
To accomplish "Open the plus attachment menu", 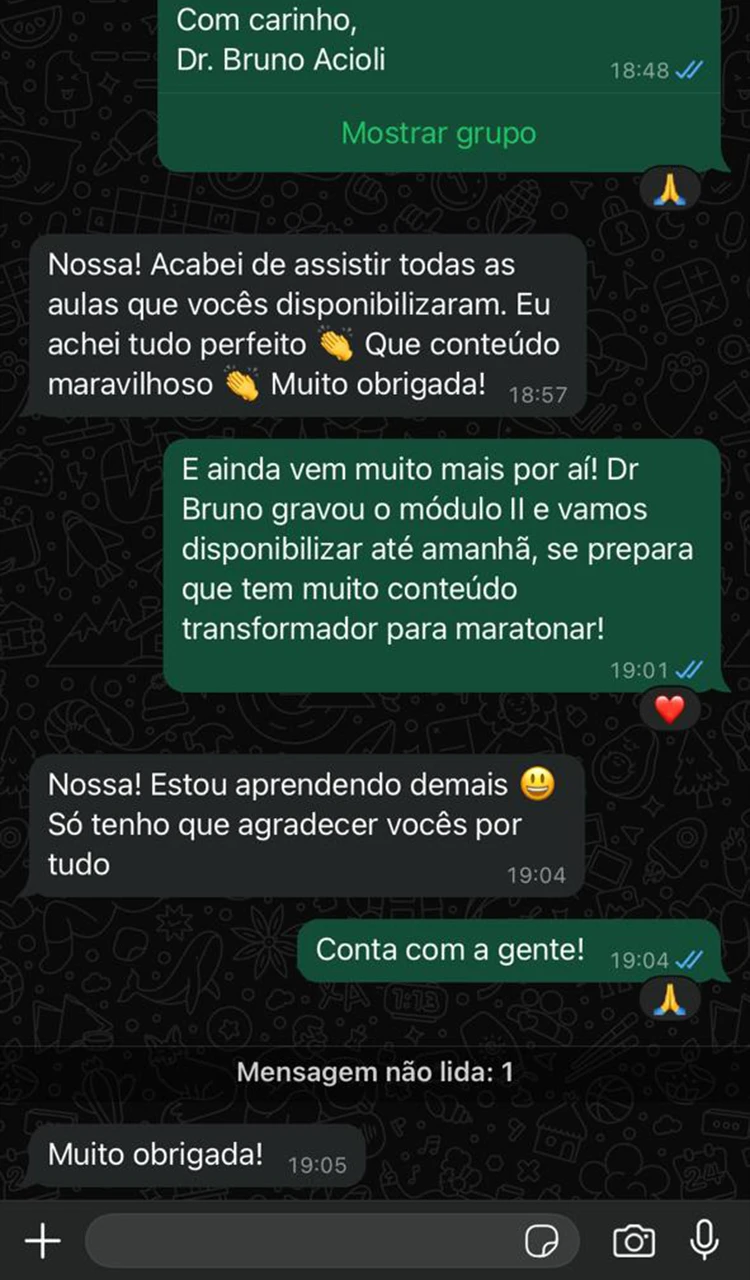I will [x=42, y=1241].
